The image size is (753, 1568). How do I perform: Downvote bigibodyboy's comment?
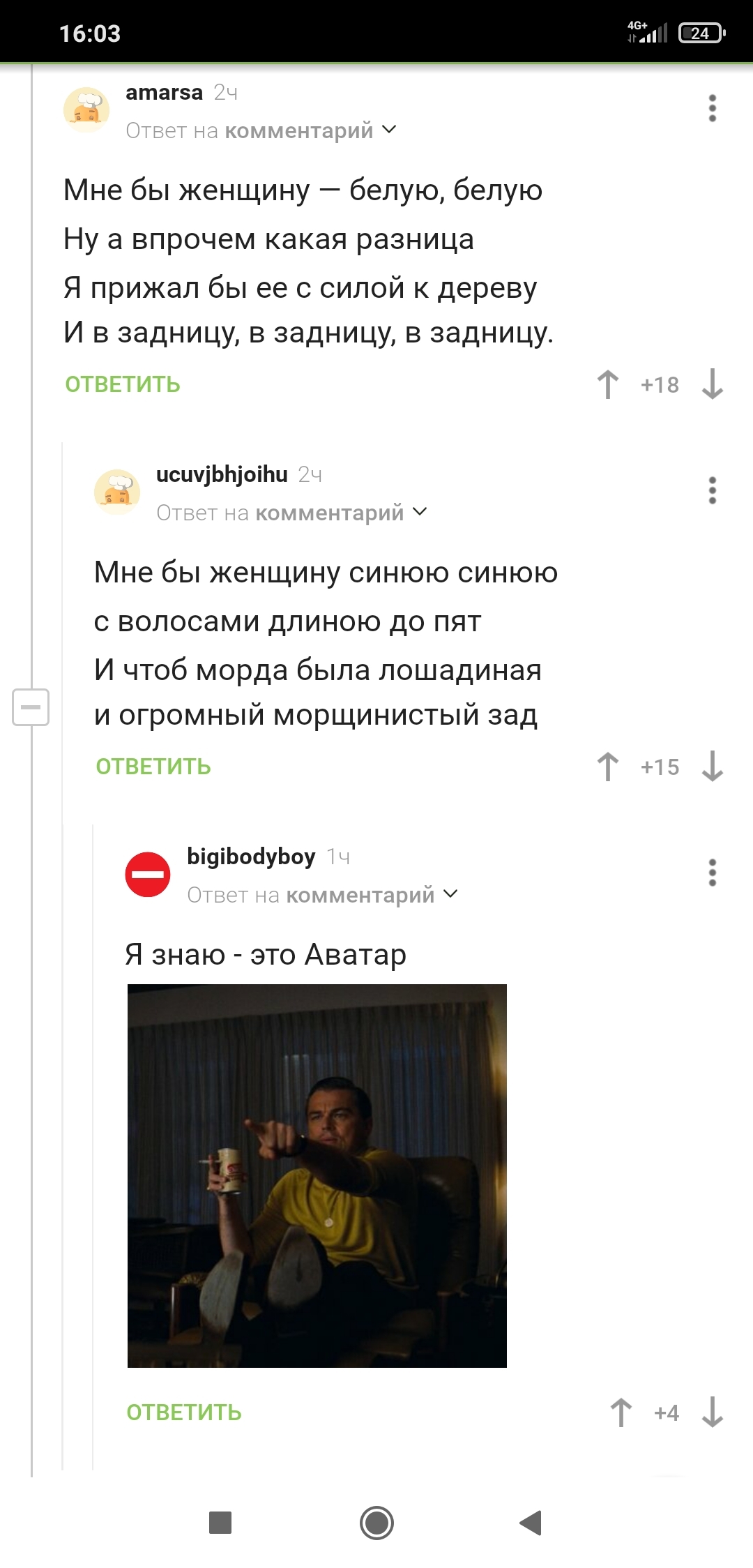712,1412
